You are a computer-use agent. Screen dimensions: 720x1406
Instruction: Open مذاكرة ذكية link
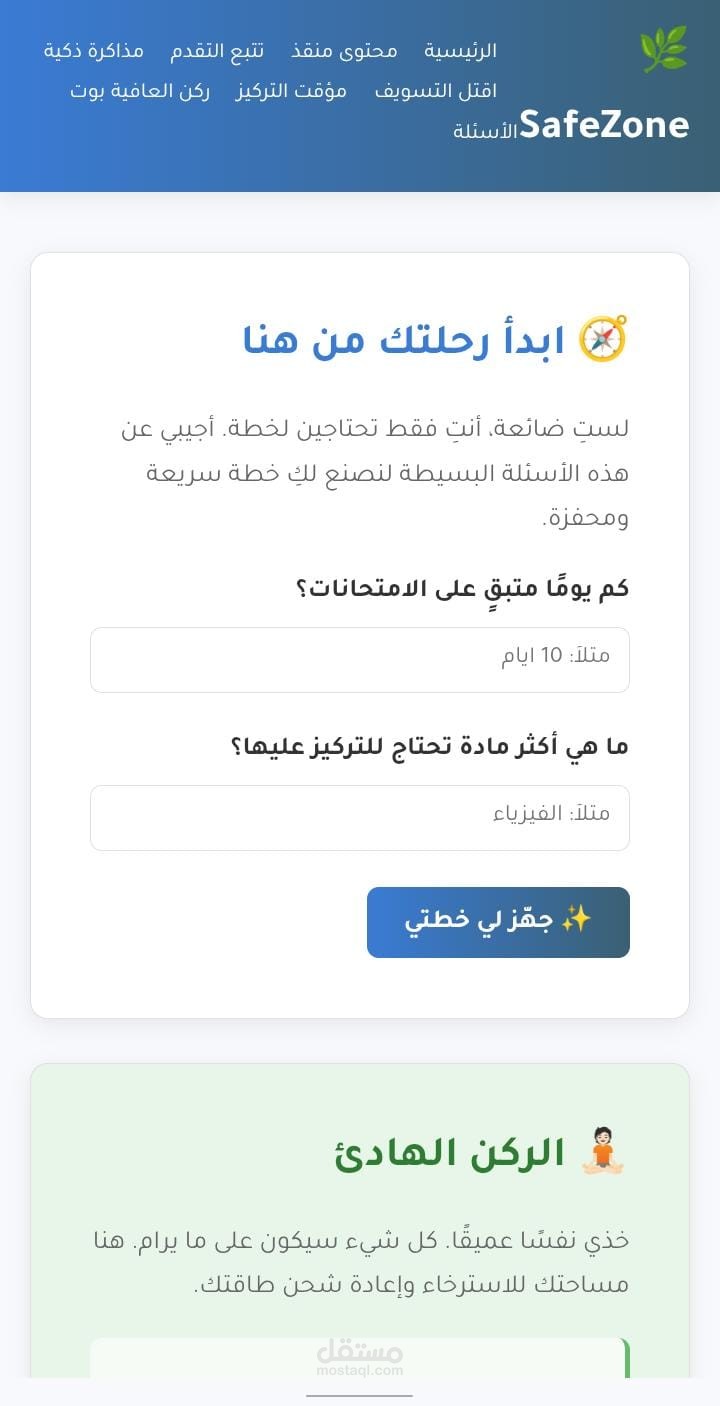pos(93,51)
